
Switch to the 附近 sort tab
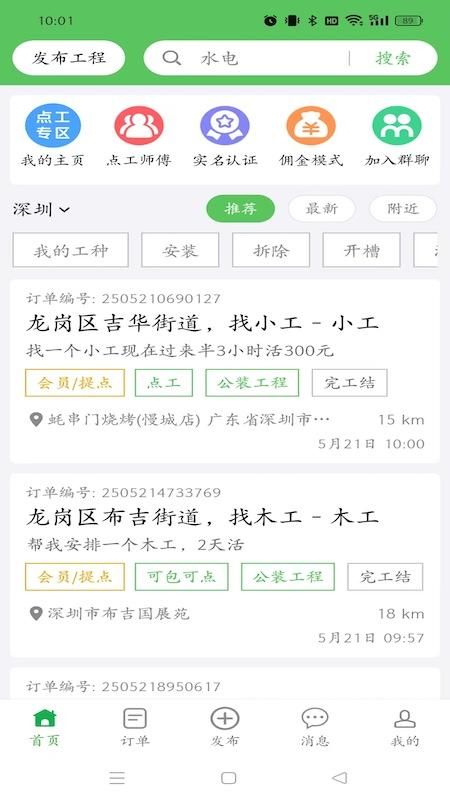pos(403,209)
